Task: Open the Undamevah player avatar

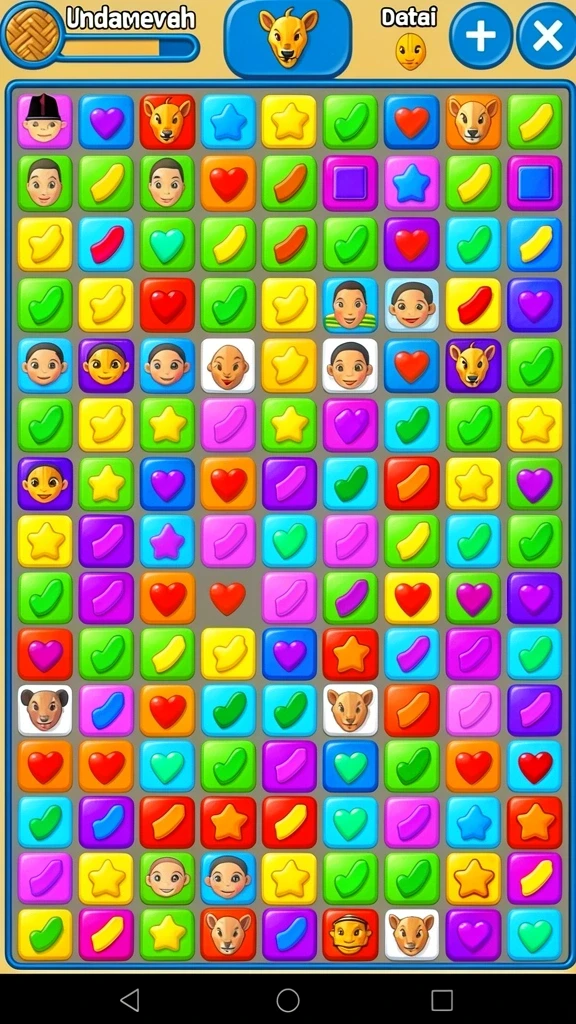Action: (31, 35)
